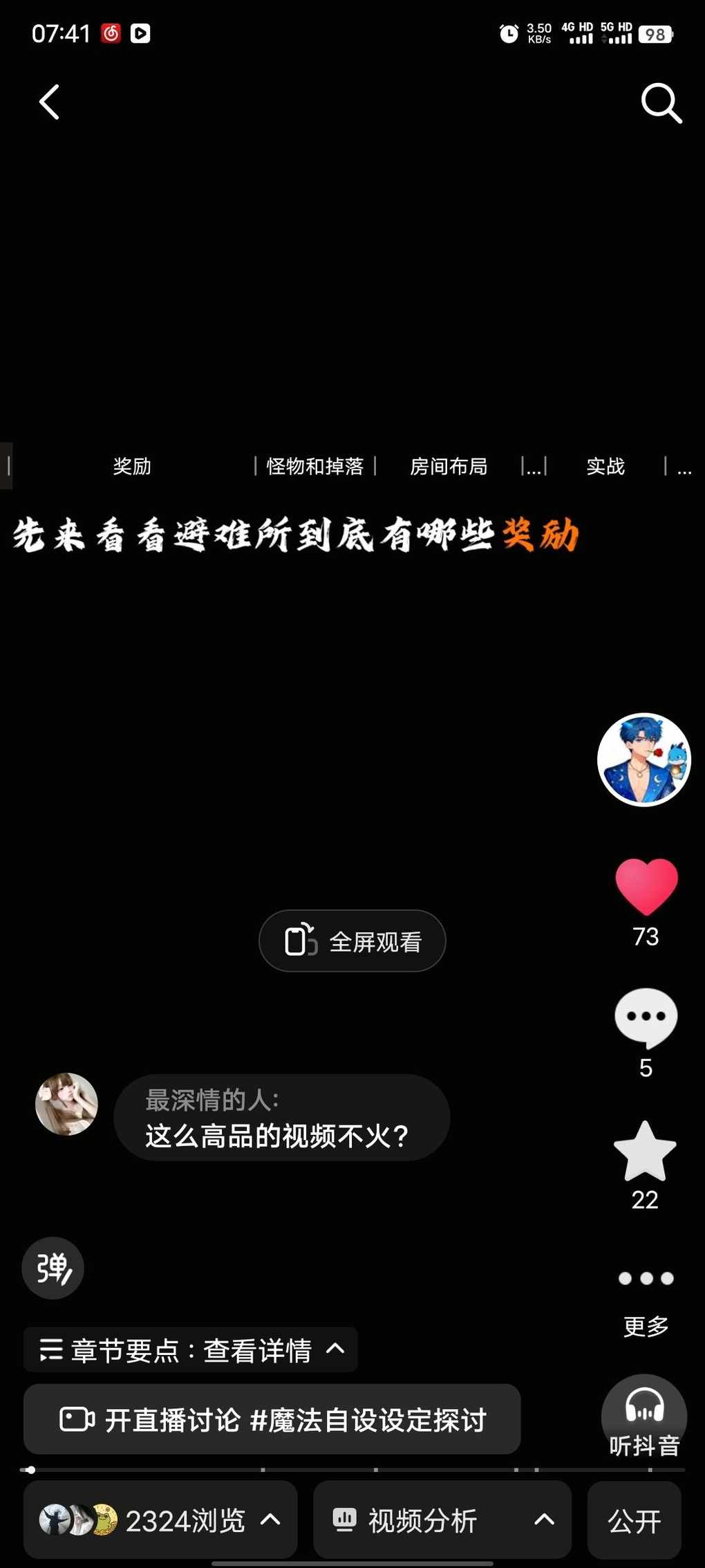The width and height of the screenshot is (705, 1568).
Task: Expand the 2324浏览 viewers list
Action: [160, 1520]
